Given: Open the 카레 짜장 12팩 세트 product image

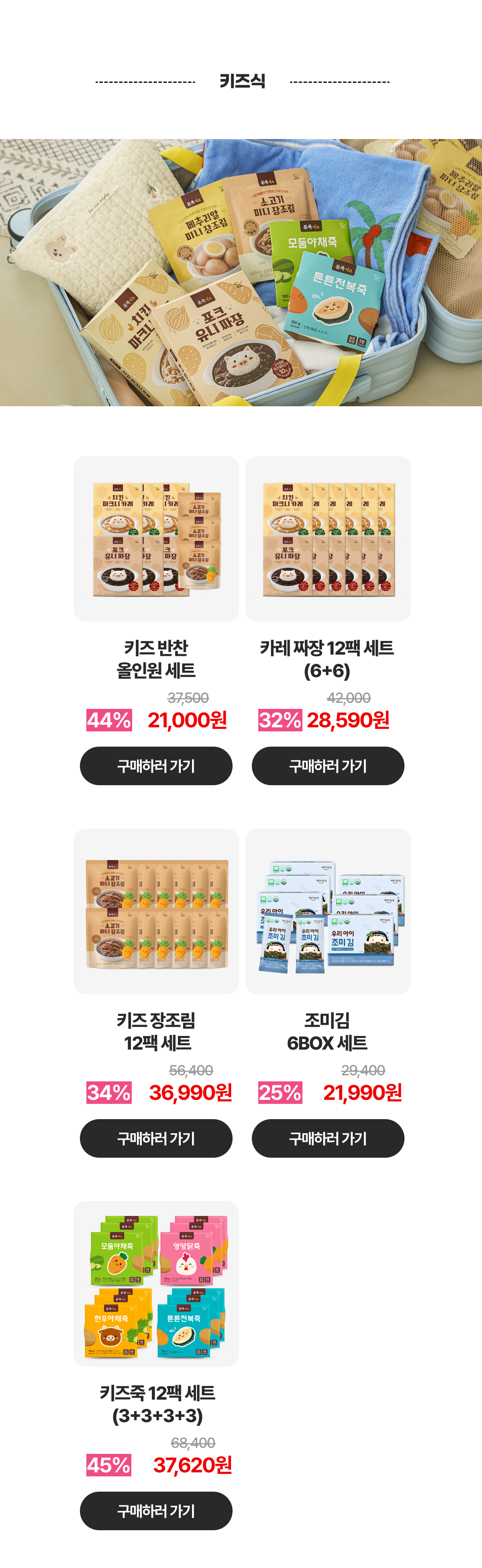Looking at the screenshot, I should click(327, 539).
